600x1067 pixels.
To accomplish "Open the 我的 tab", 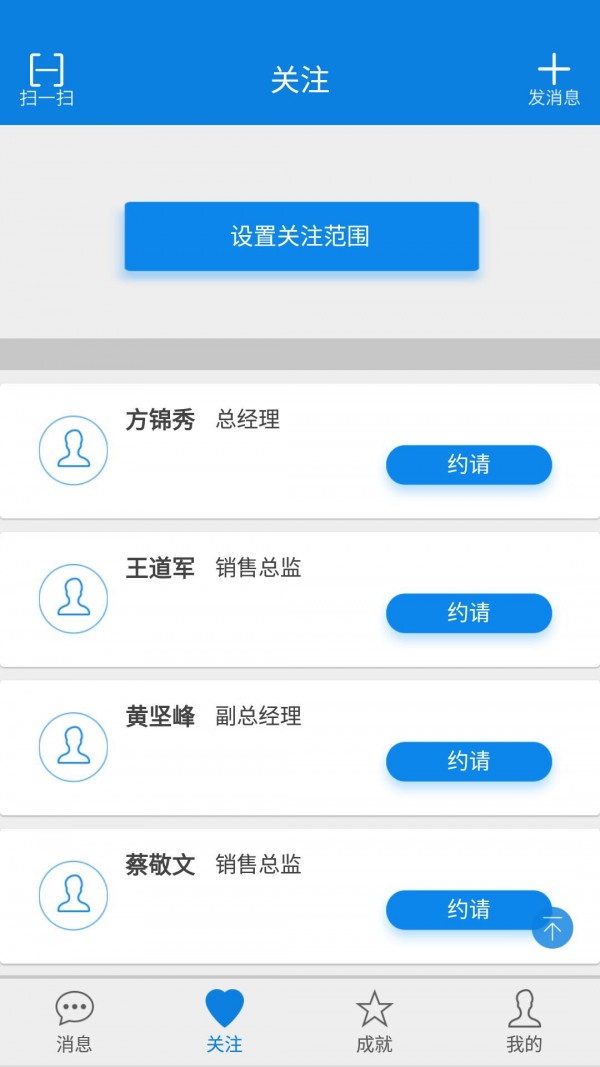I will (x=524, y=1022).
